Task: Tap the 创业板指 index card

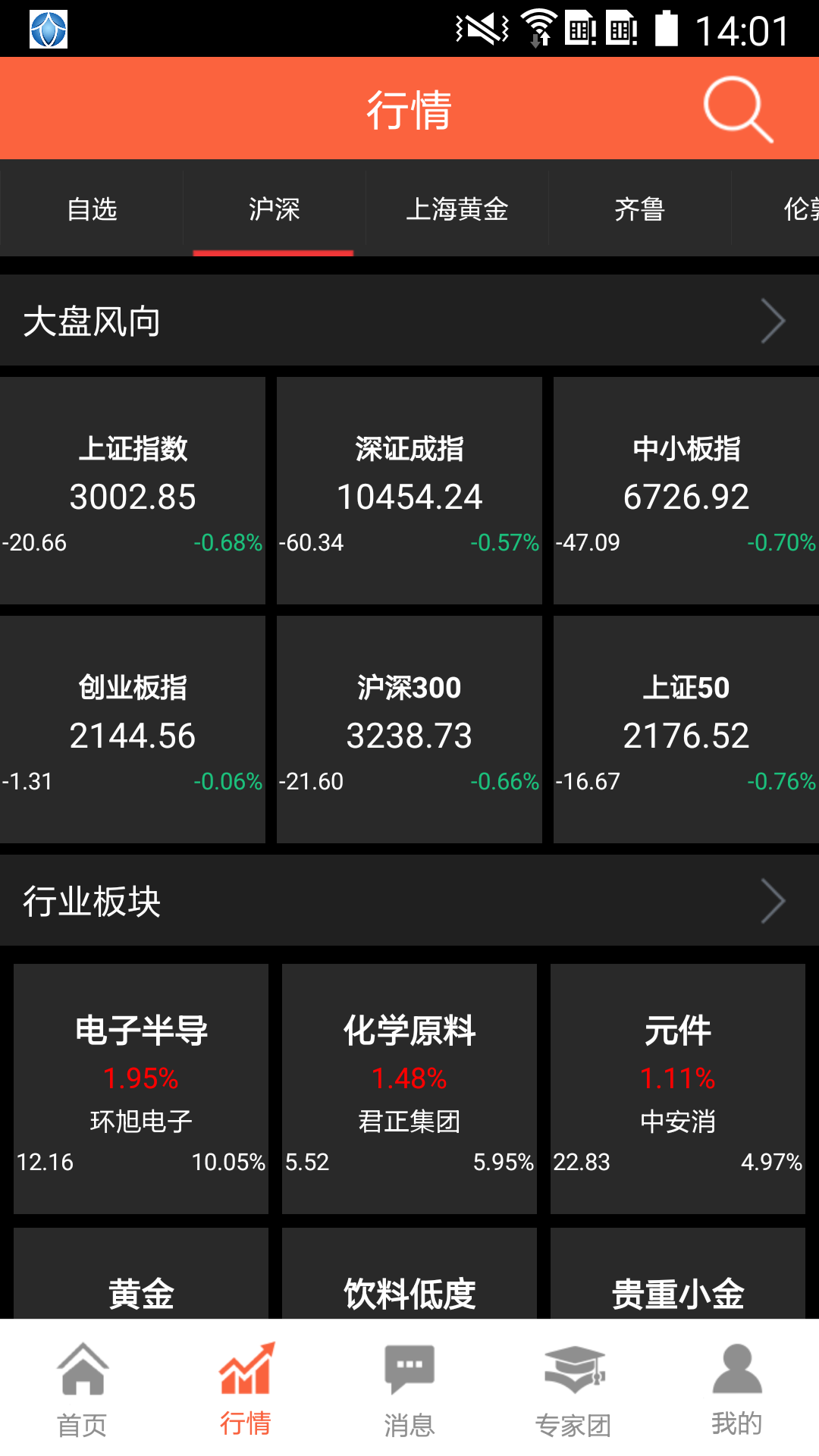Action: coord(133,730)
